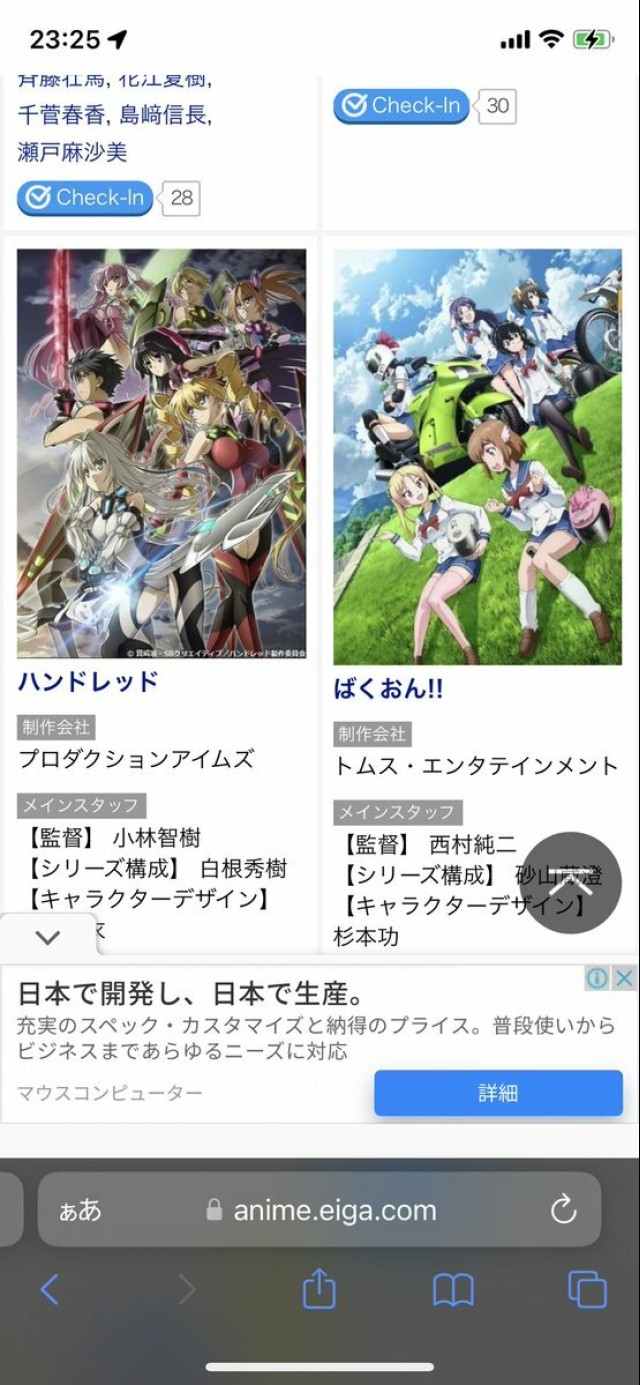Viewport: 640px width, 1385px height.
Task: Share this page
Action: 319,1289
